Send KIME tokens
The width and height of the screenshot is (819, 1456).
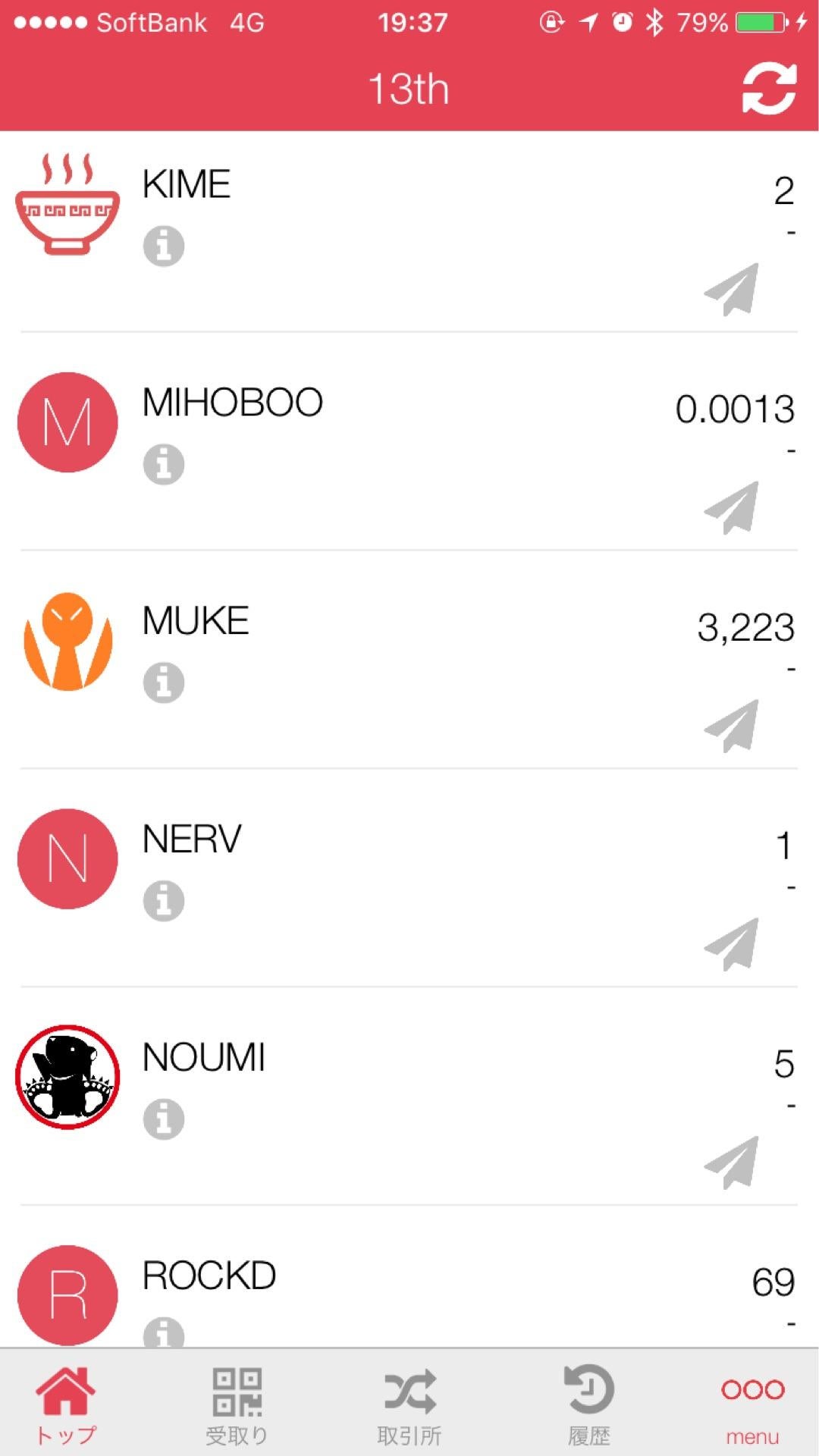[x=732, y=289]
